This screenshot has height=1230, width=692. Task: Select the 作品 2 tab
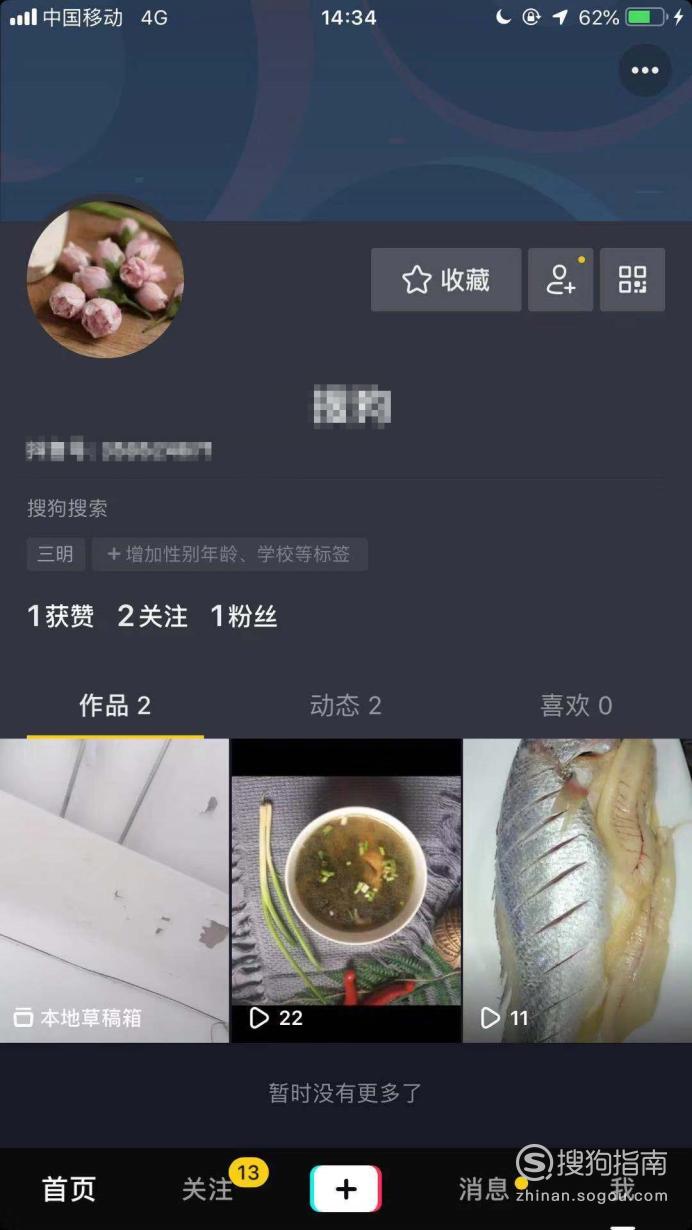tap(115, 706)
